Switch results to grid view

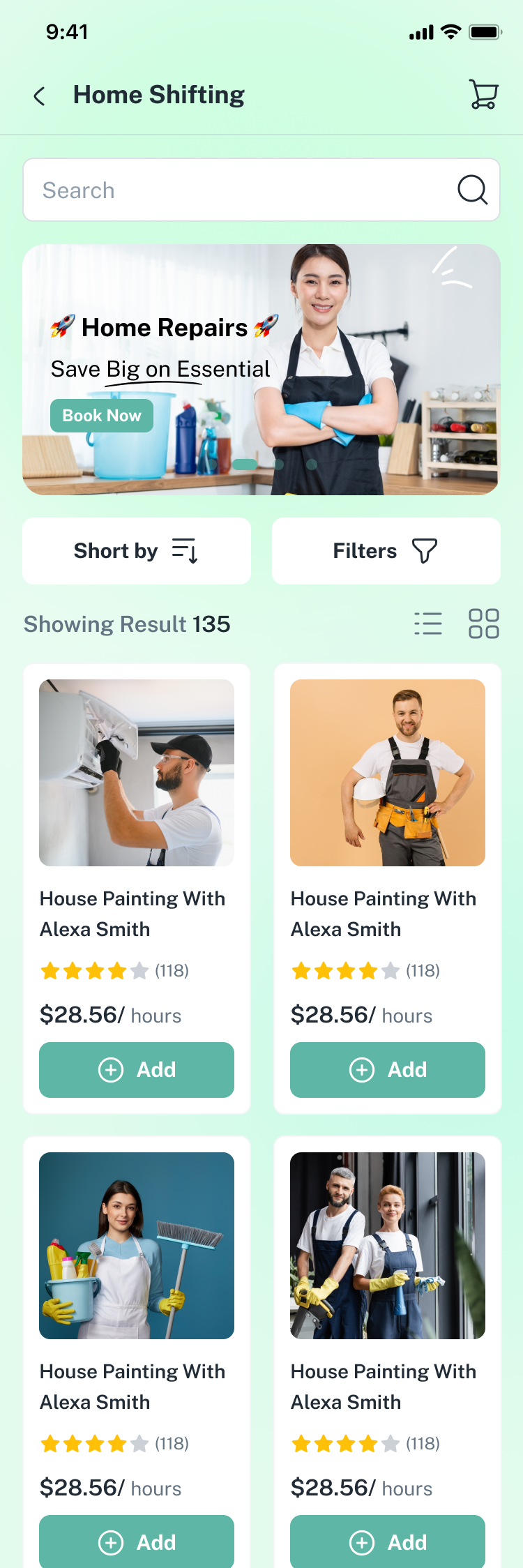(483, 624)
